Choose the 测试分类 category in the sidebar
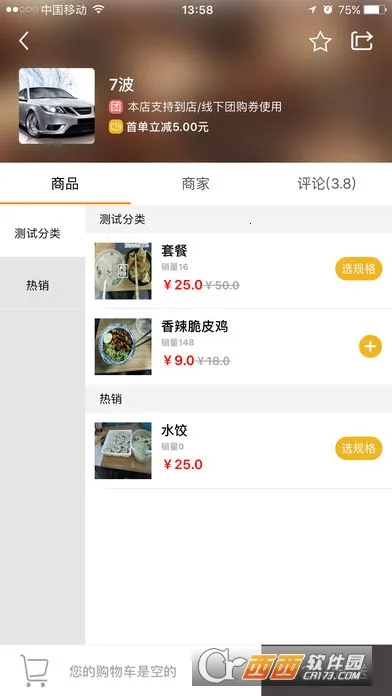Viewport: 392px width, 696px height. 37,233
